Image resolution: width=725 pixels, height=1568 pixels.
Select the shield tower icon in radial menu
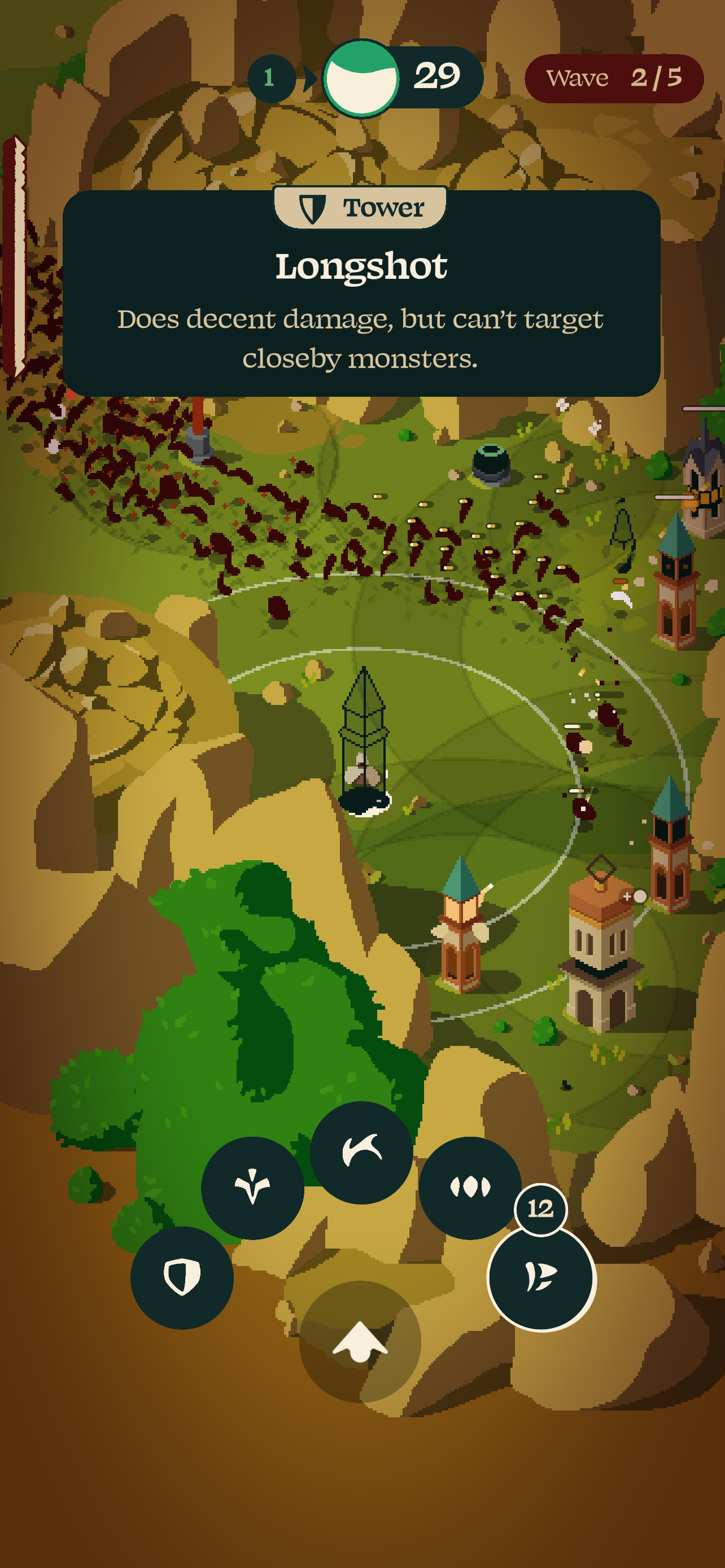(x=182, y=1283)
